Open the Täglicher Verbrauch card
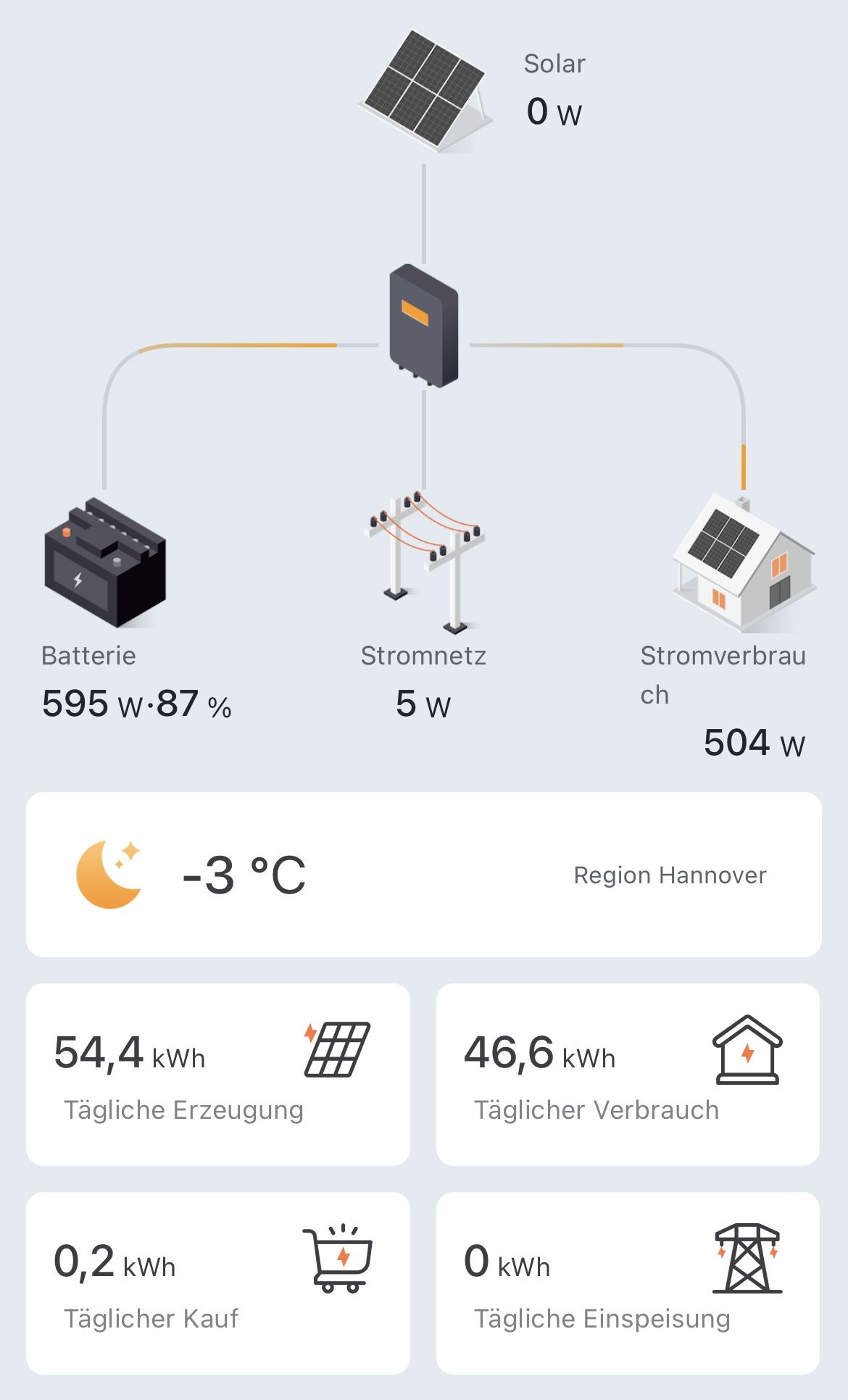 (628, 1074)
